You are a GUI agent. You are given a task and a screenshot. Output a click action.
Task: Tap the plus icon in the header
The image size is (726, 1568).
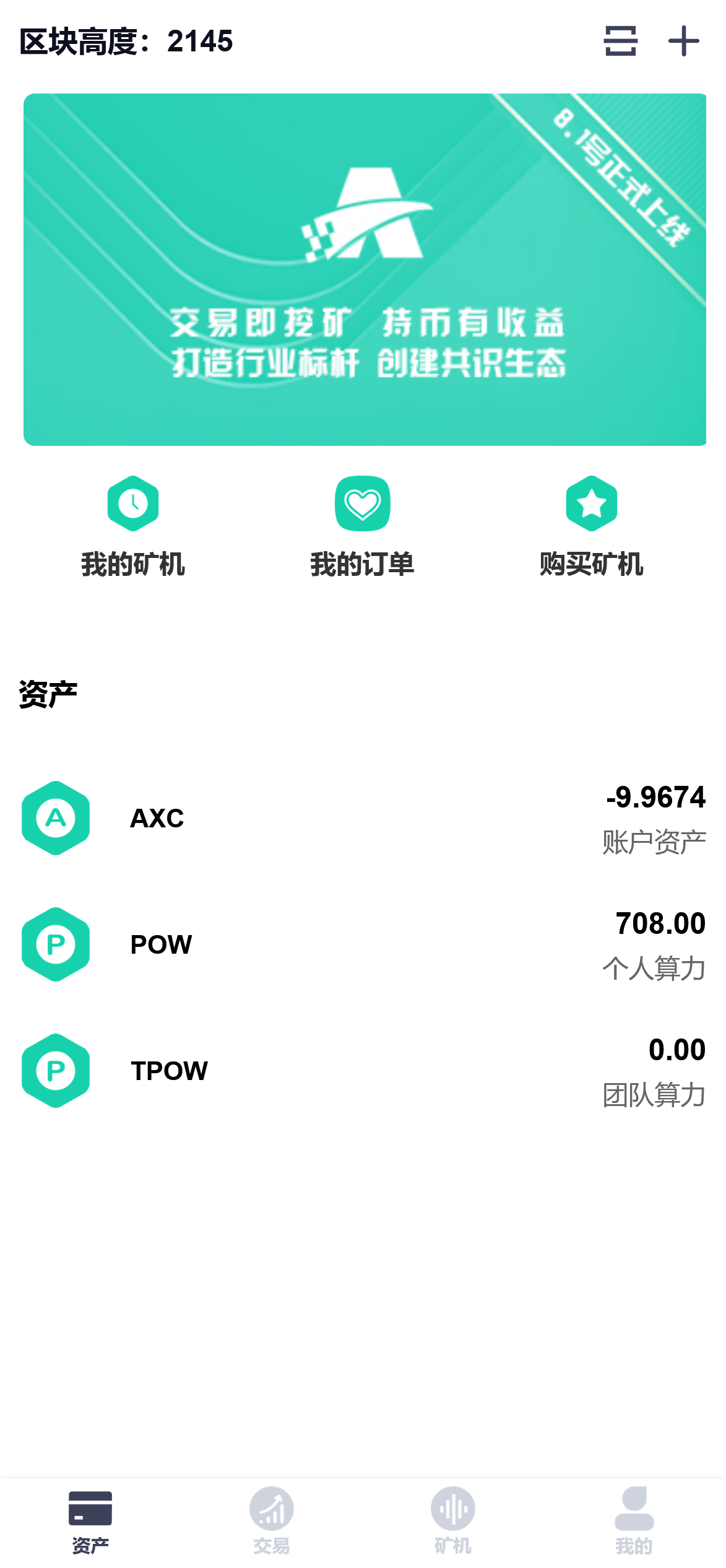(x=683, y=41)
